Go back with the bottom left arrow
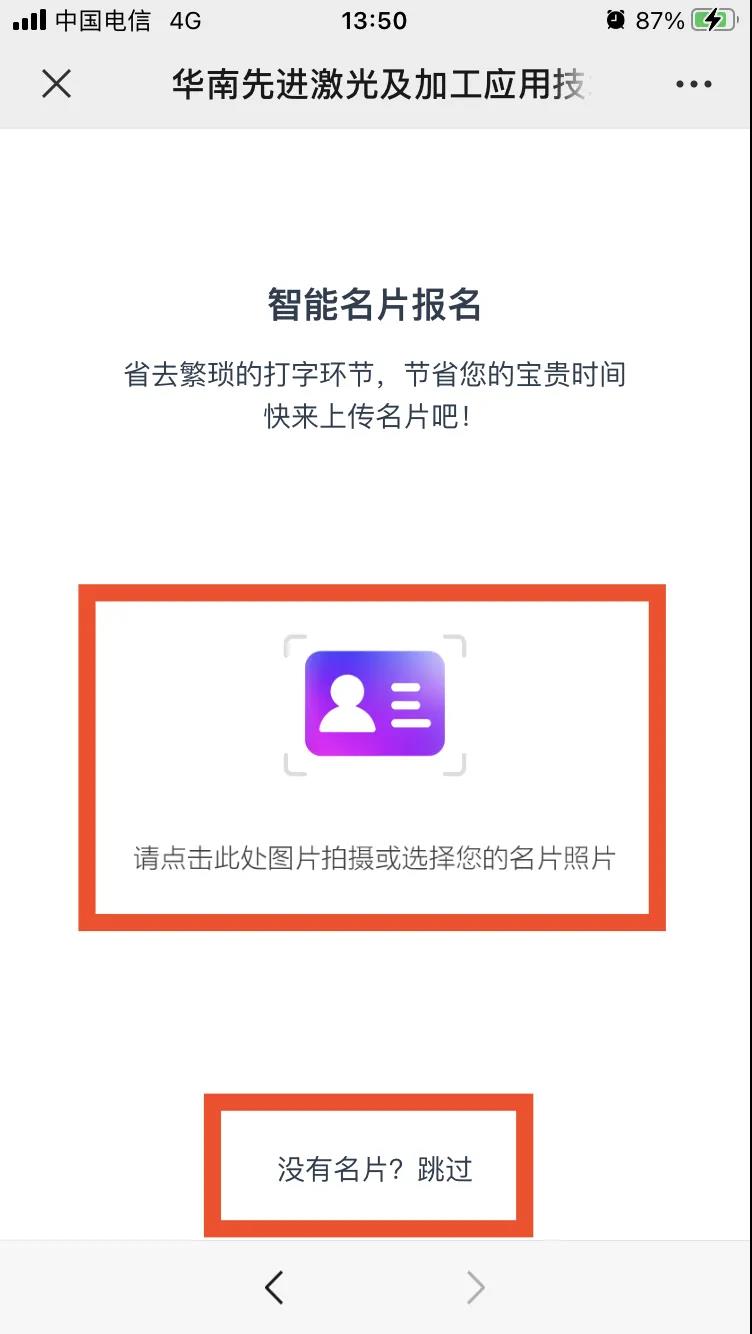 (x=274, y=1288)
